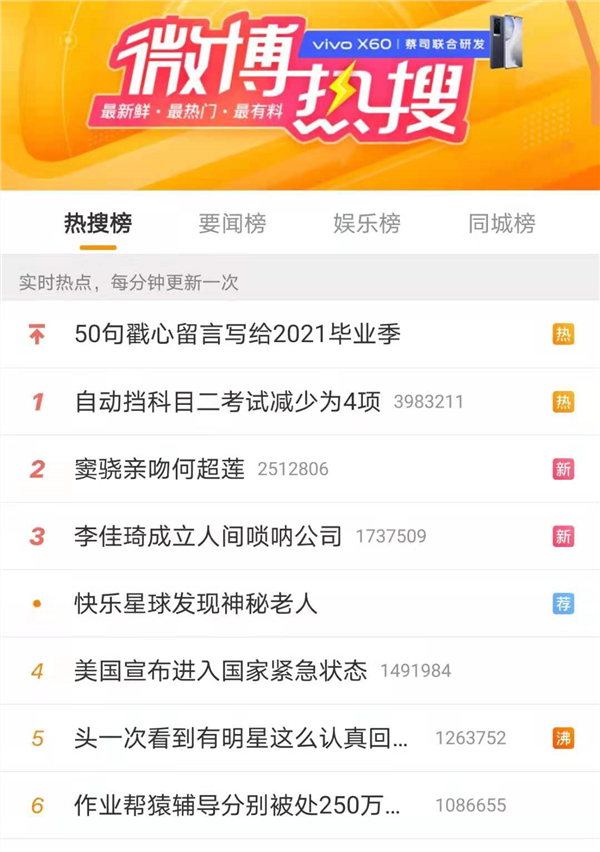Viewport: 600px width, 852px height.
Task: Open the 同城榜 tab
Action: [501, 223]
